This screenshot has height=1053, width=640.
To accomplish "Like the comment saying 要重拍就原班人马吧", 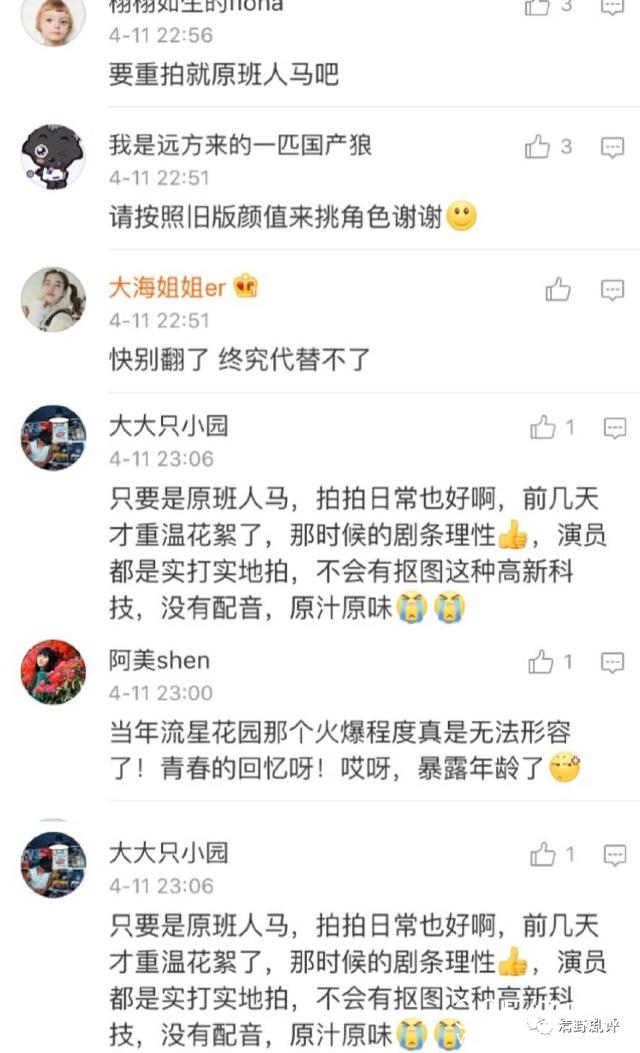I will (537, 6).
